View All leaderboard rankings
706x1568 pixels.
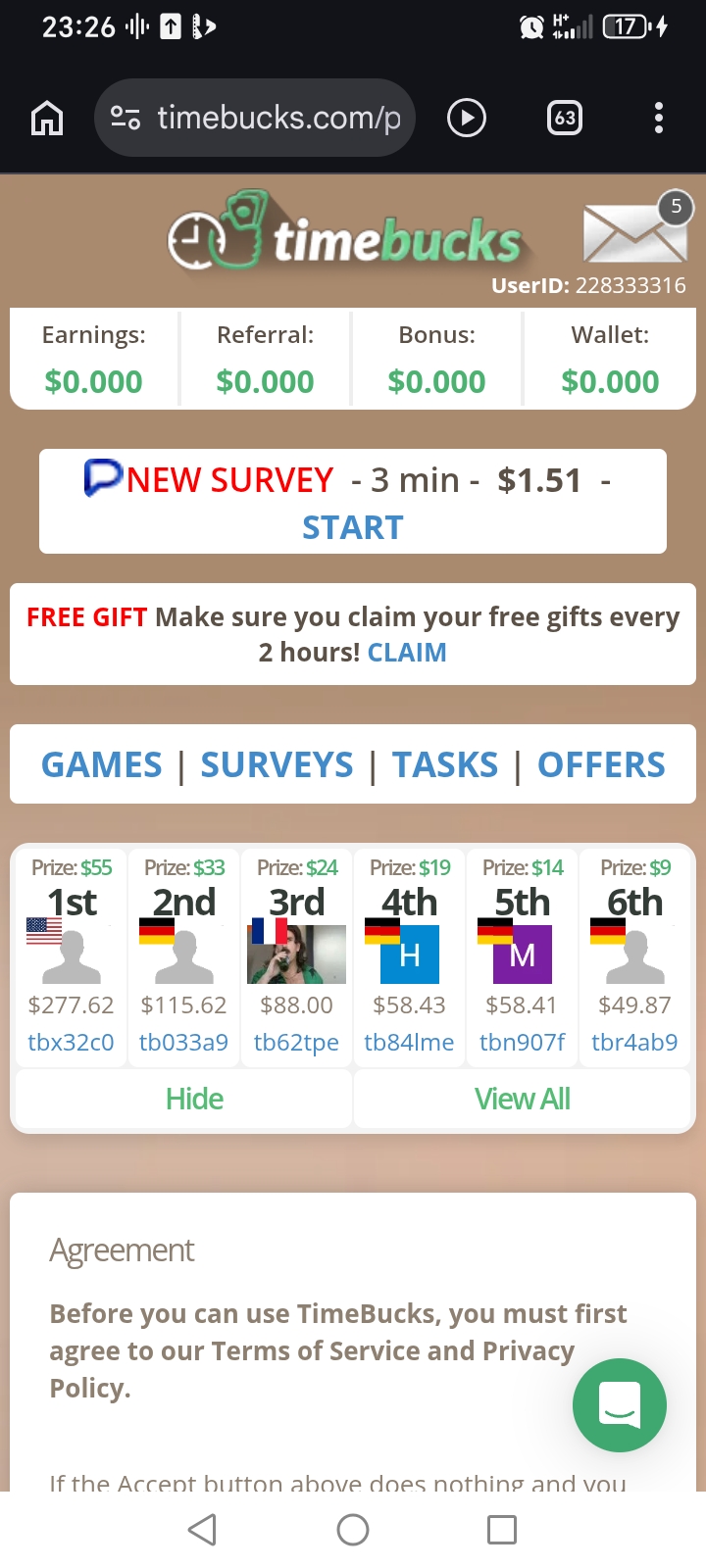coord(522,1099)
